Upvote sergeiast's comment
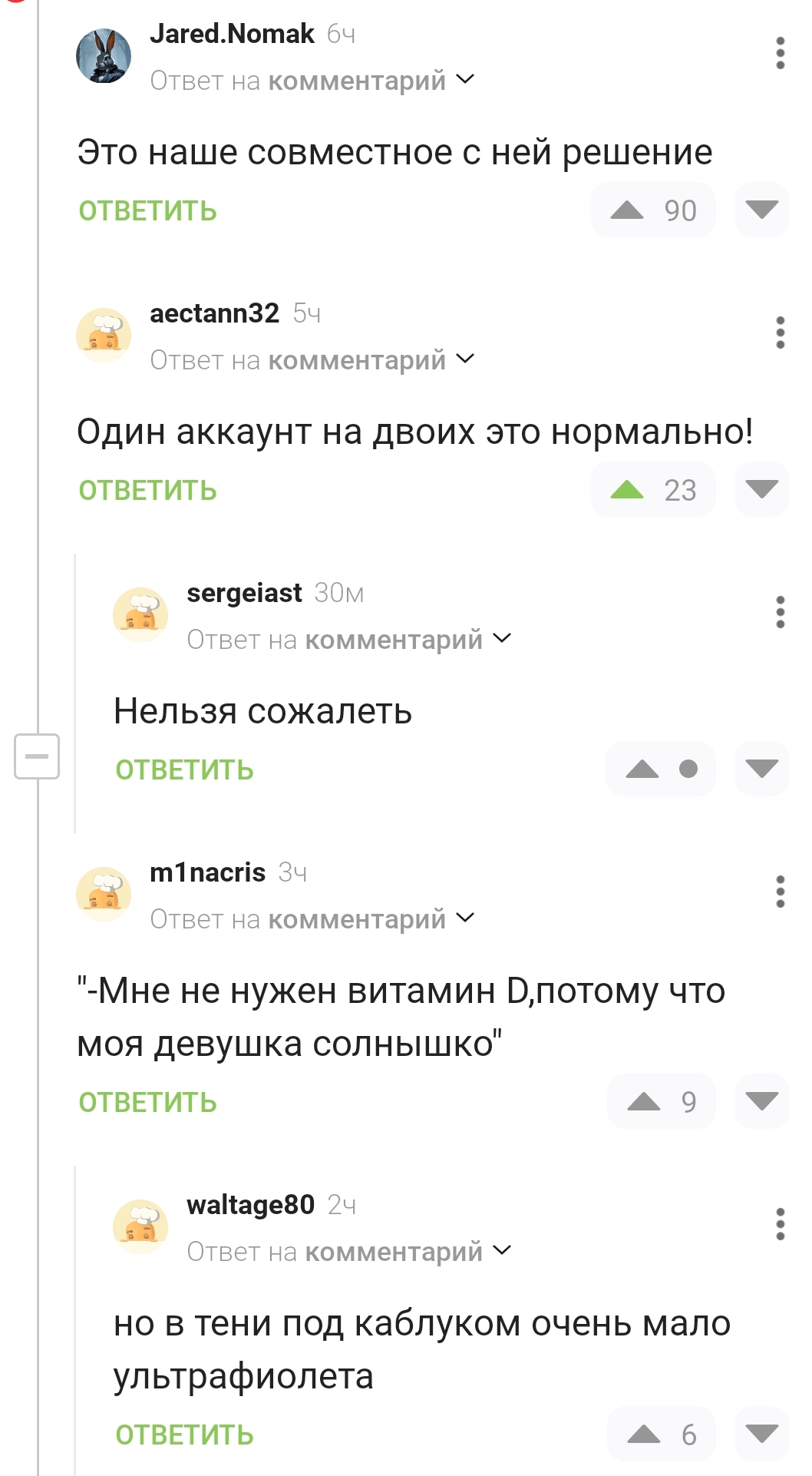This screenshot has width=812, height=1476. tap(642, 769)
